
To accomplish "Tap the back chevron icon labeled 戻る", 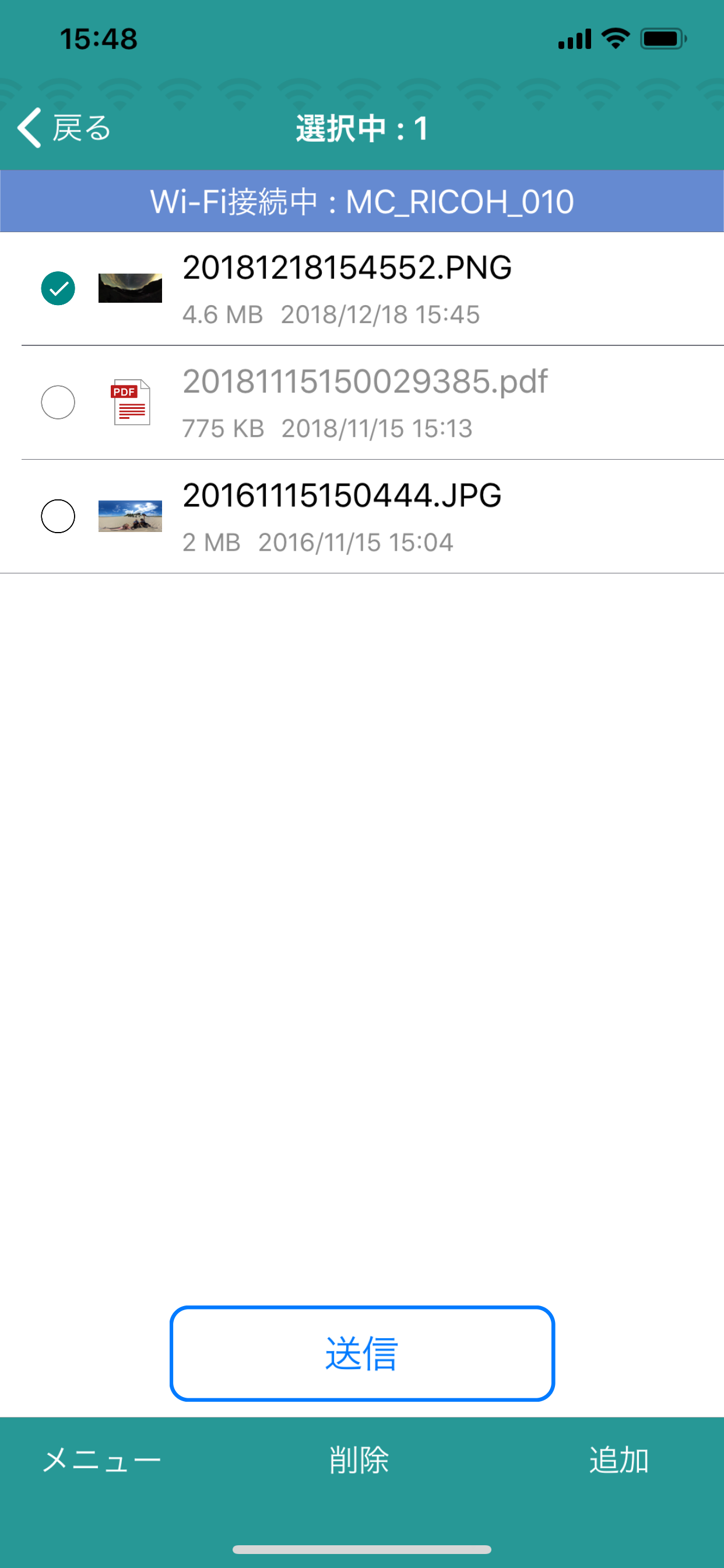I will [28, 128].
